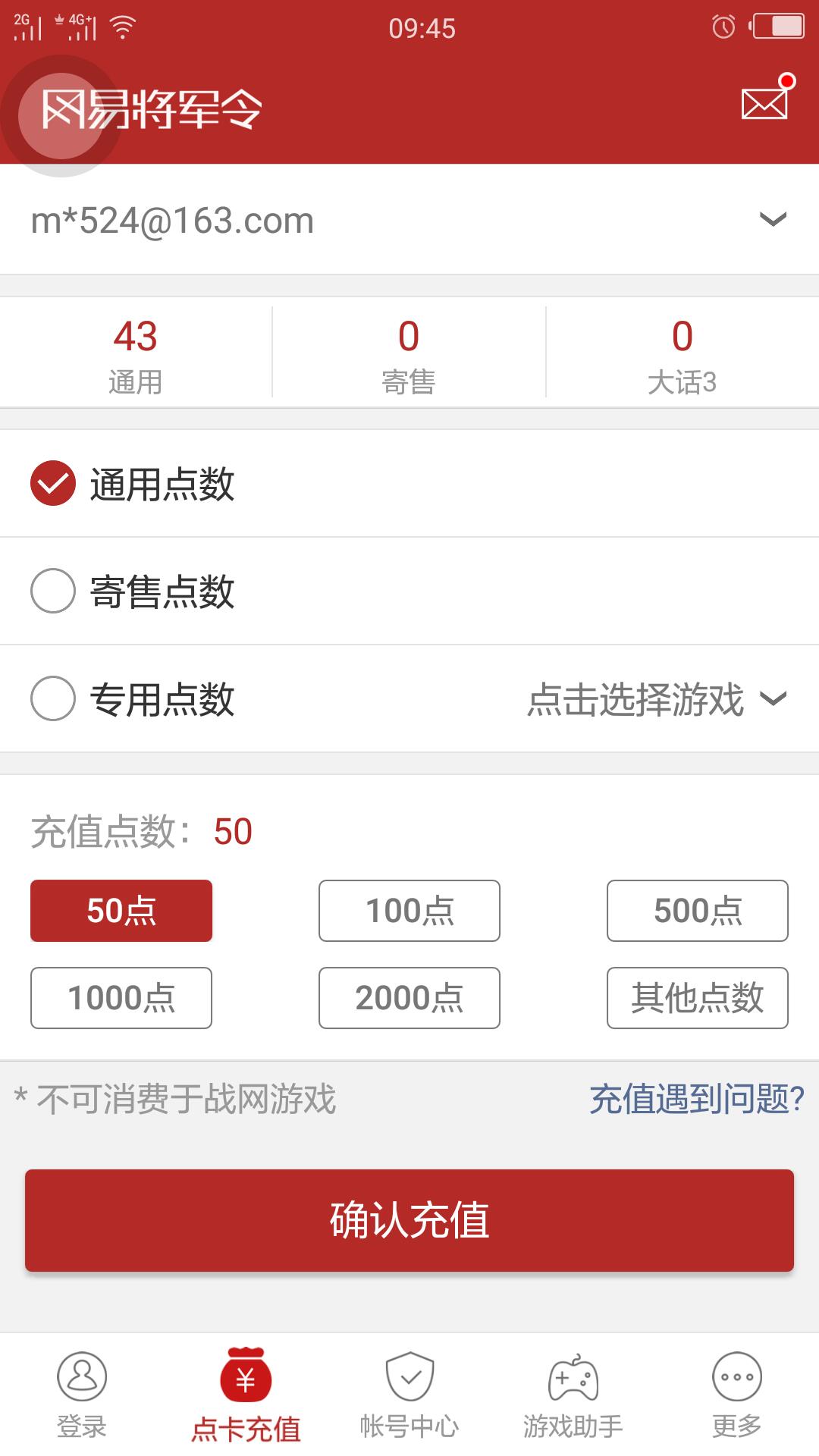Screen dimensions: 819x1456
Task: Choose the 500点 recharge amount
Action: point(698,911)
